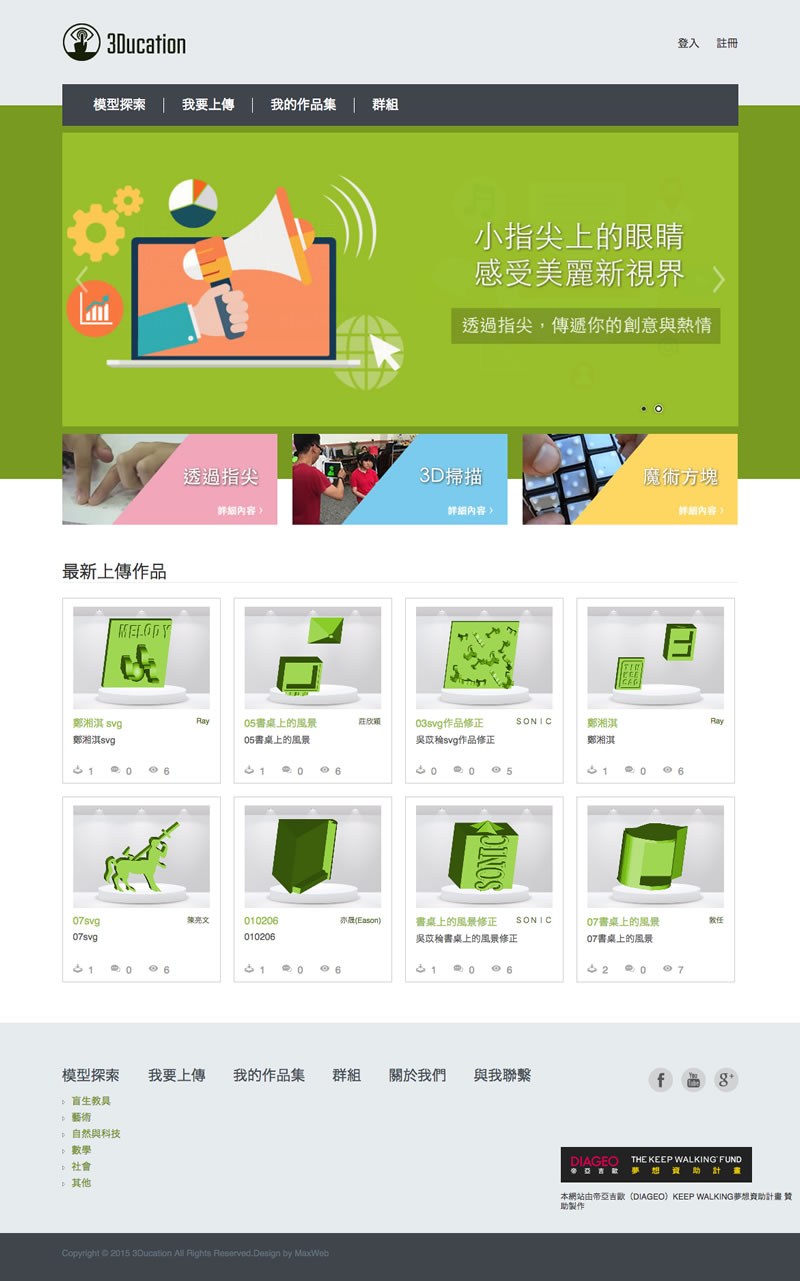Open 群組 in the nav bar
Screen dimensions: 800x1281
coord(385,105)
